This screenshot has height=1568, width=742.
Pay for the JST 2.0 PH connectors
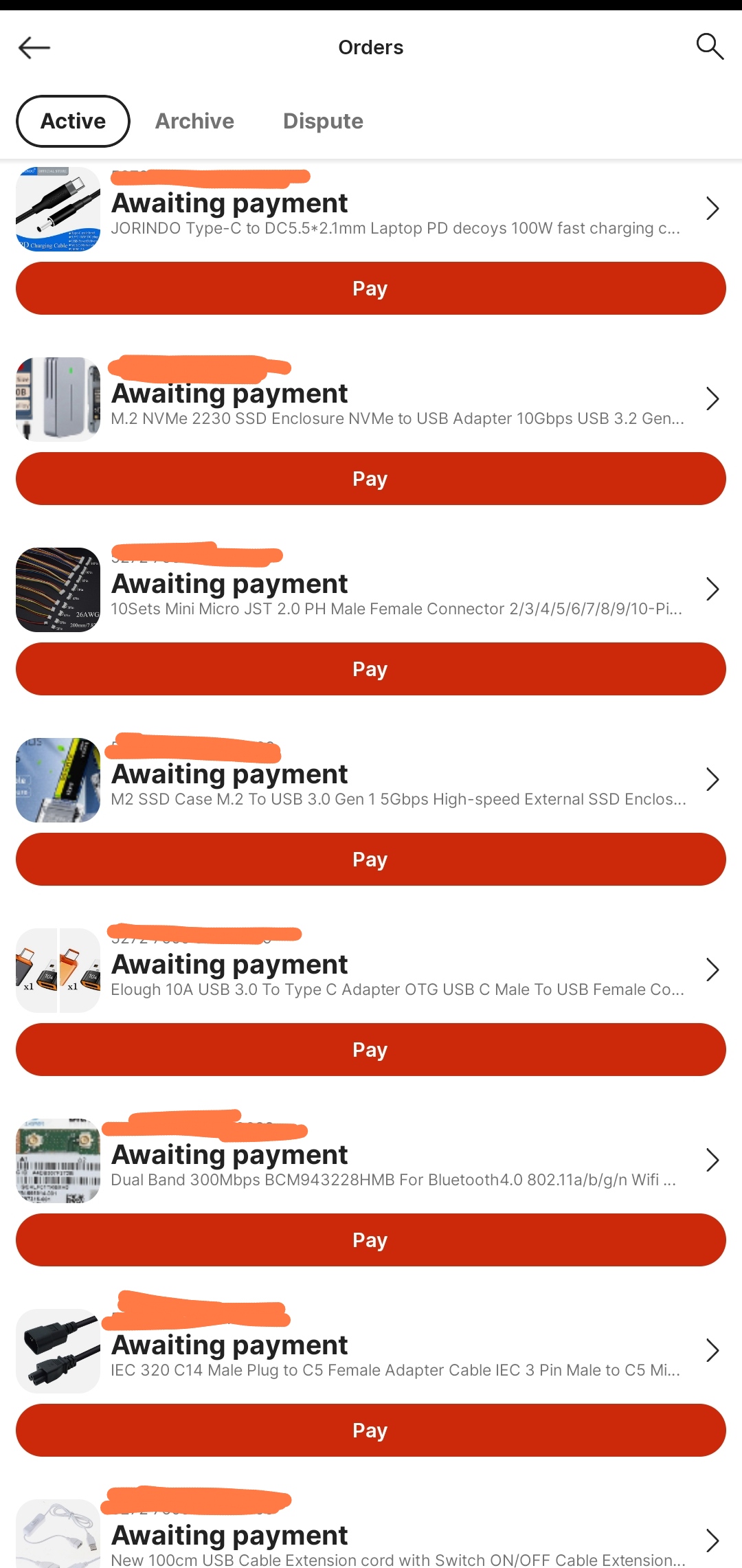click(x=371, y=669)
